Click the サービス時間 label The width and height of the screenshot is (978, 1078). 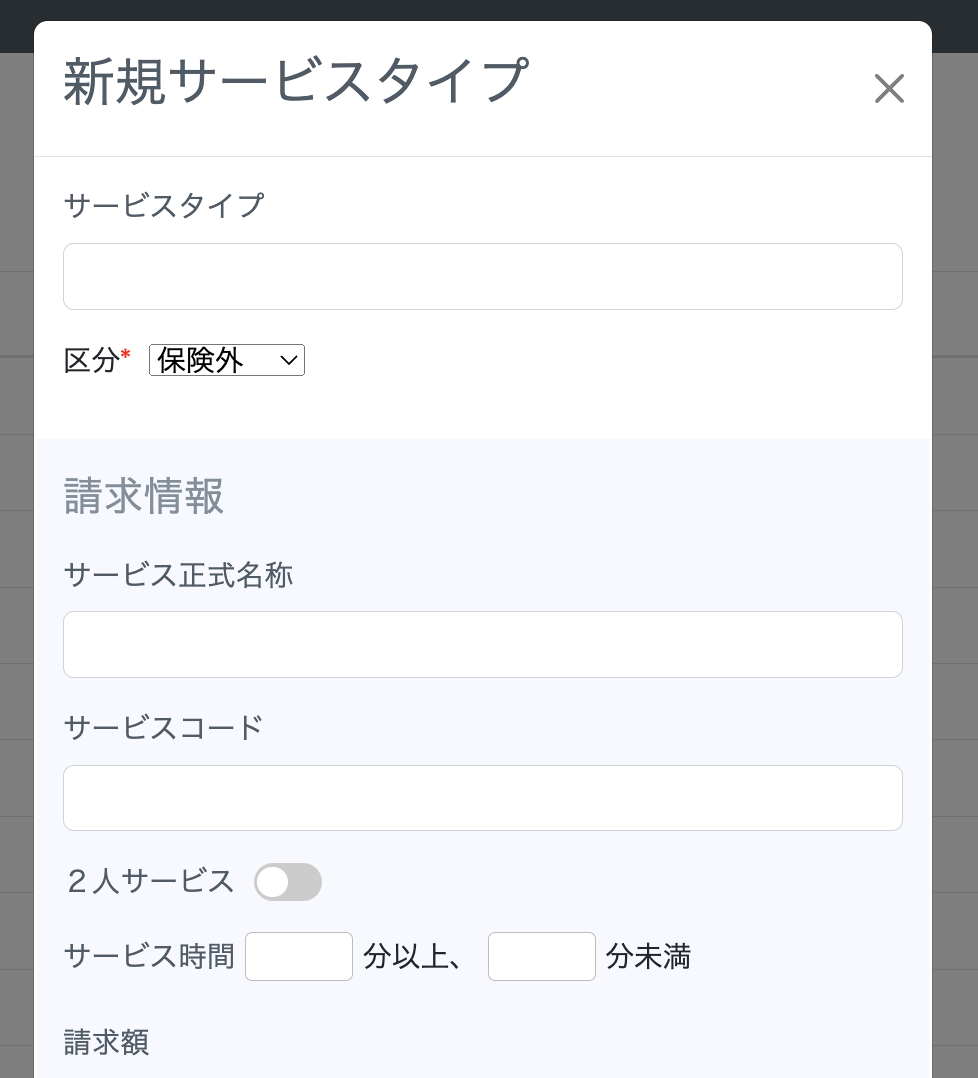pos(148,956)
